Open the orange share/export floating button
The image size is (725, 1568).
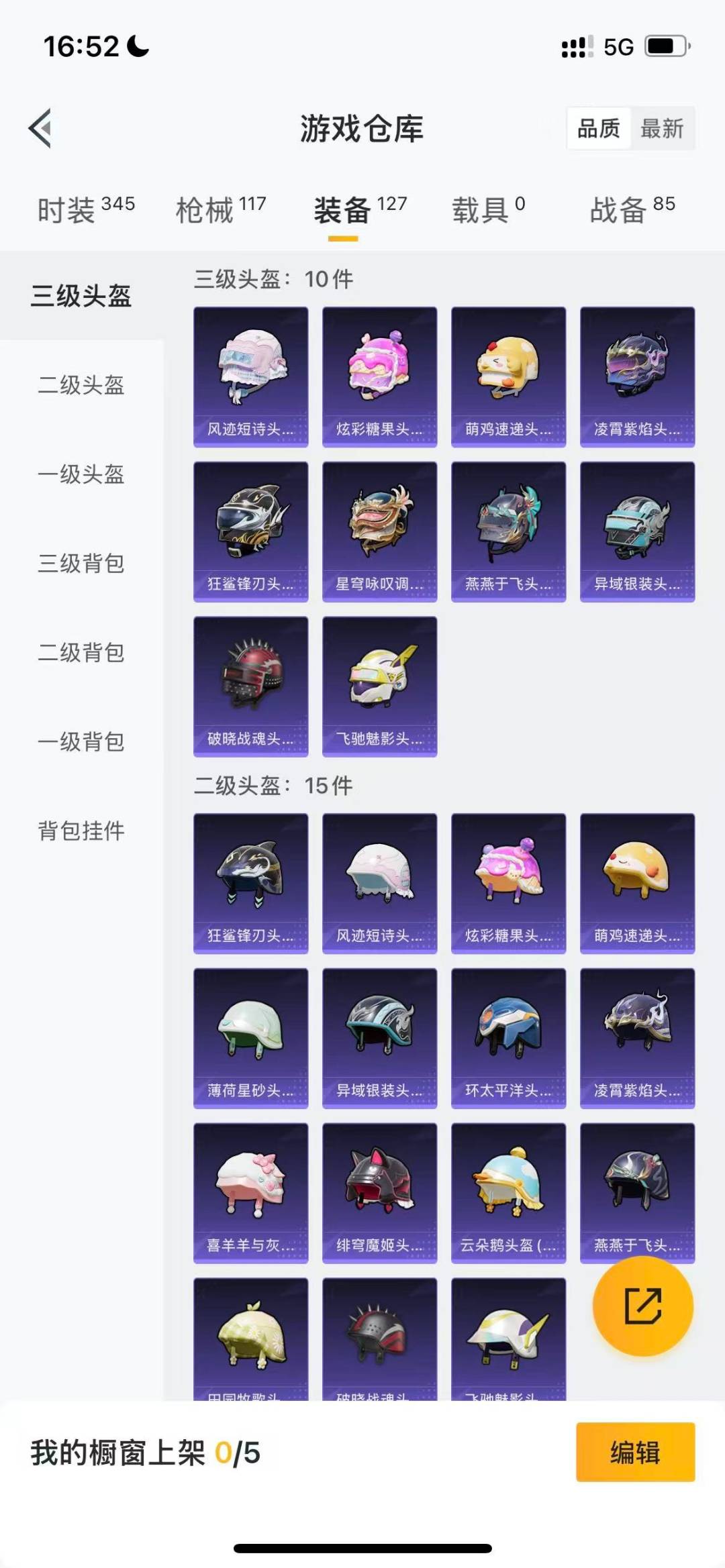[641, 1305]
